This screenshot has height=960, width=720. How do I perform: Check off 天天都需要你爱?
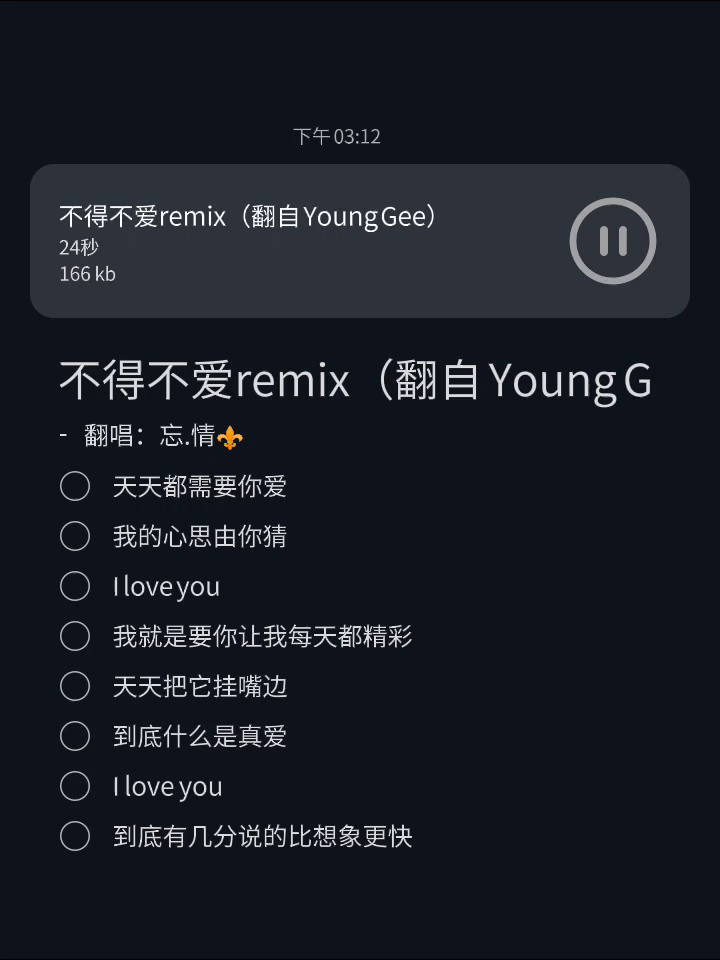[75, 487]
